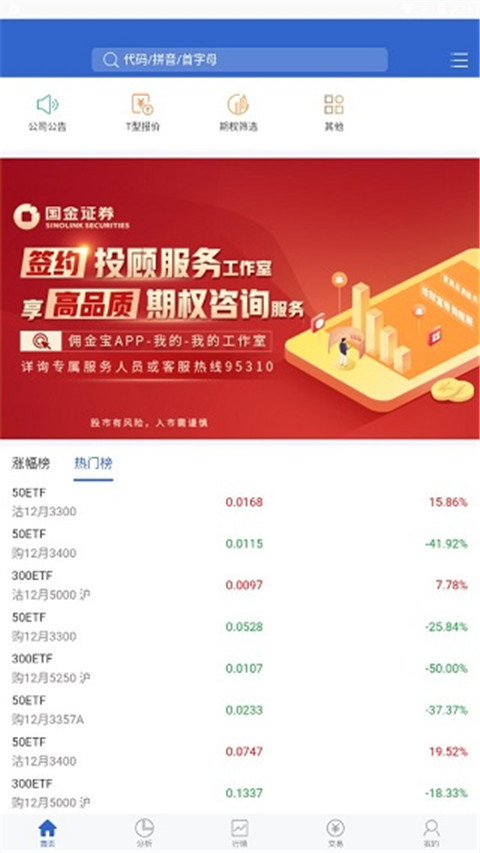Go to the 分析 tab in bottom navigation
Image resolution: width=480 pixels, height=853 pixels.
click(144, 833)
